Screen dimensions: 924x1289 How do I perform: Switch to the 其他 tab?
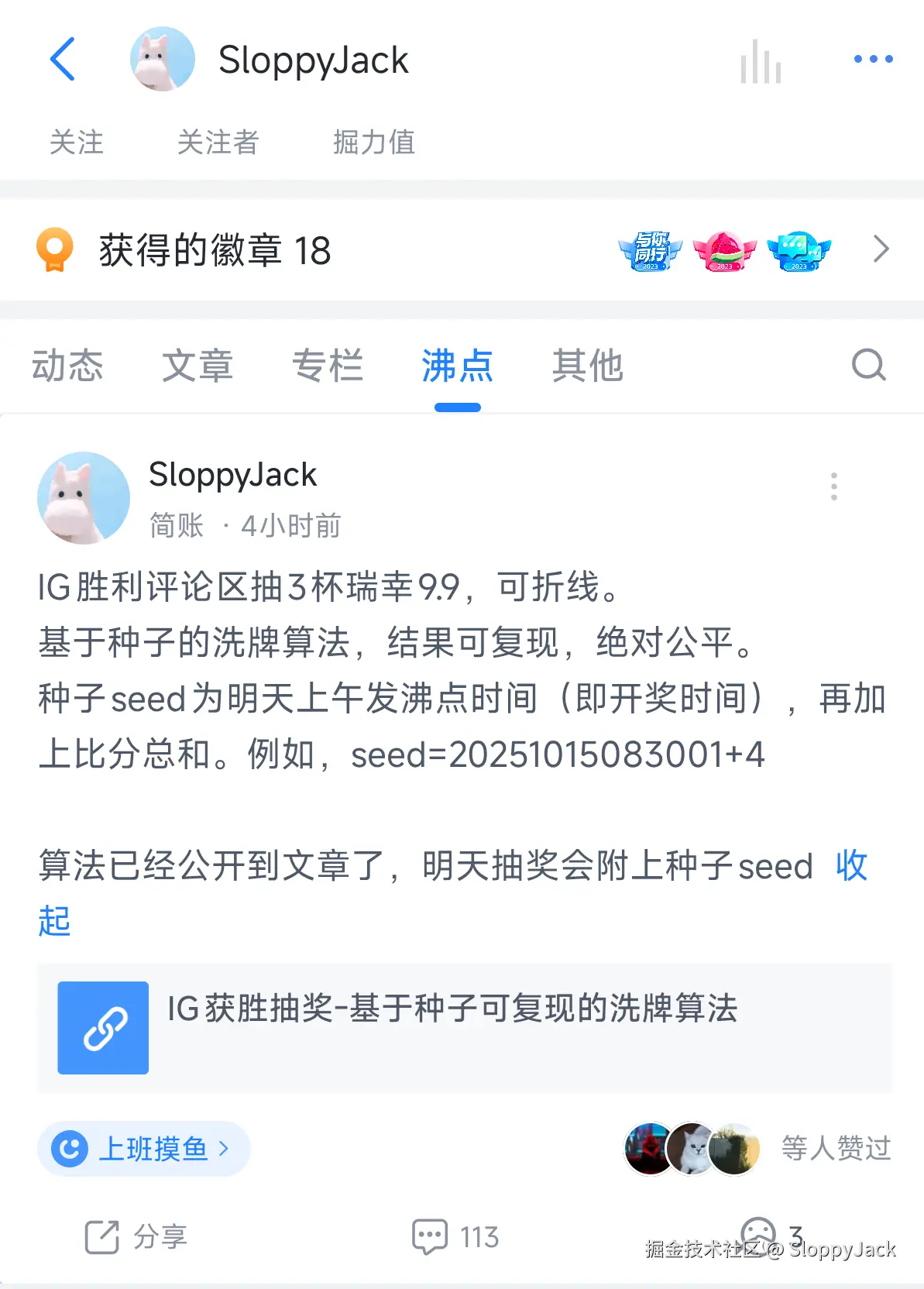click(587, 366)
